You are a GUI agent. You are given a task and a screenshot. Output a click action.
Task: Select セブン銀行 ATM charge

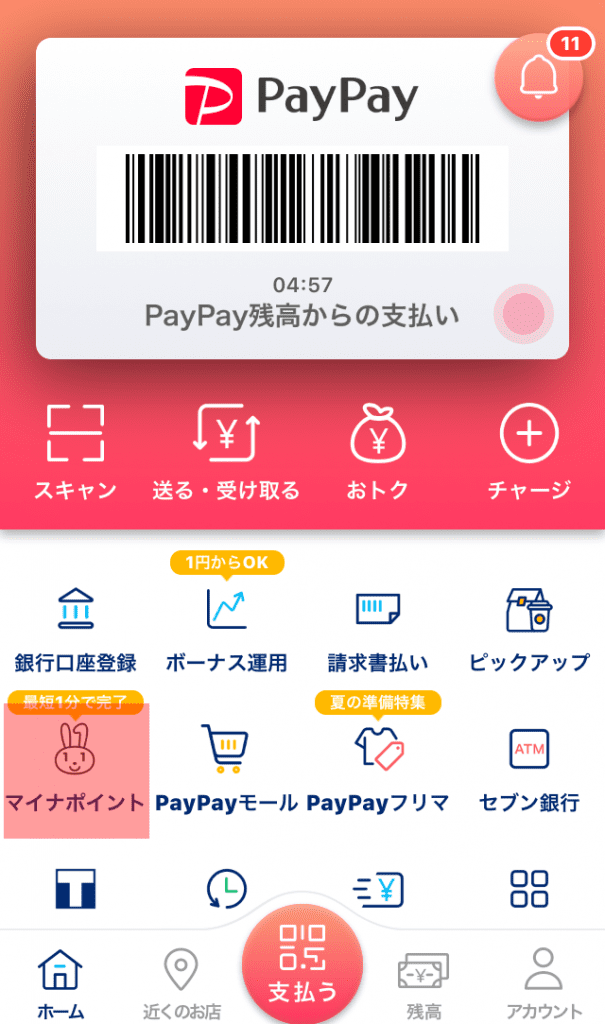pos(529,770)
